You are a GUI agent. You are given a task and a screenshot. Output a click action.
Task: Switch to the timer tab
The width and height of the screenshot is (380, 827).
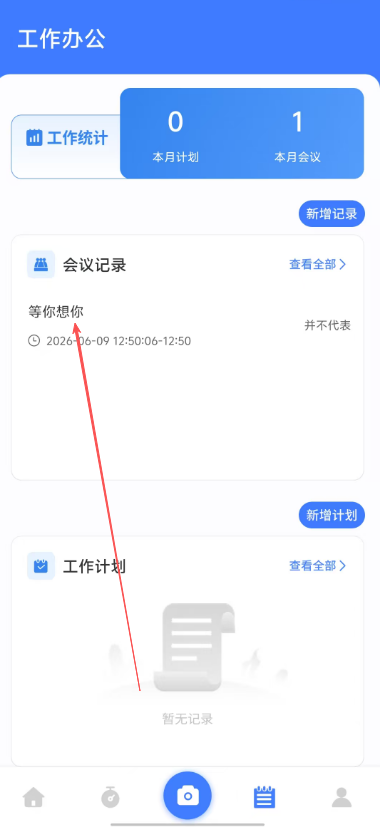pos(110,797)
